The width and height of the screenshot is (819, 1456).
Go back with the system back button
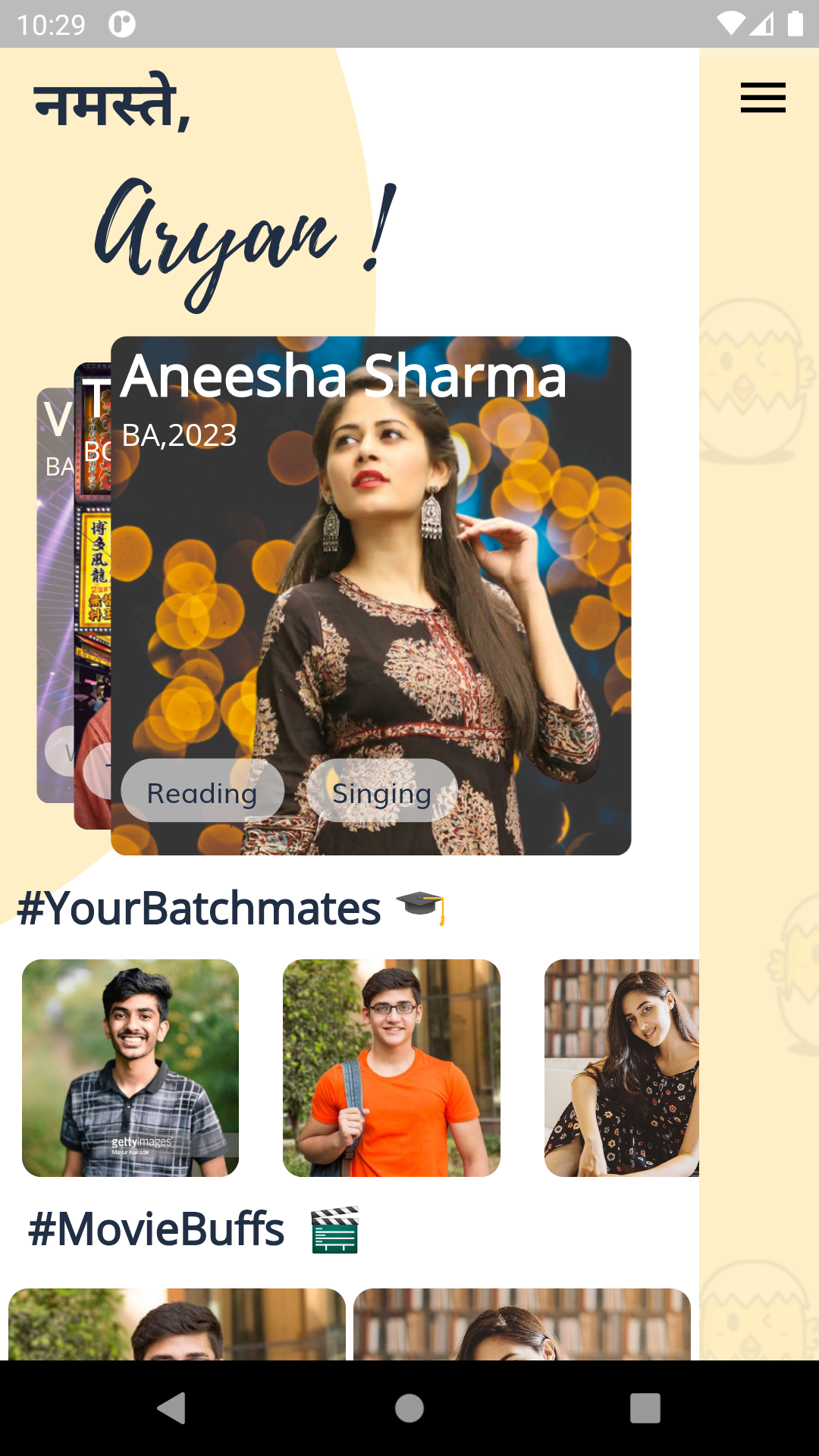click(172, 1408)
